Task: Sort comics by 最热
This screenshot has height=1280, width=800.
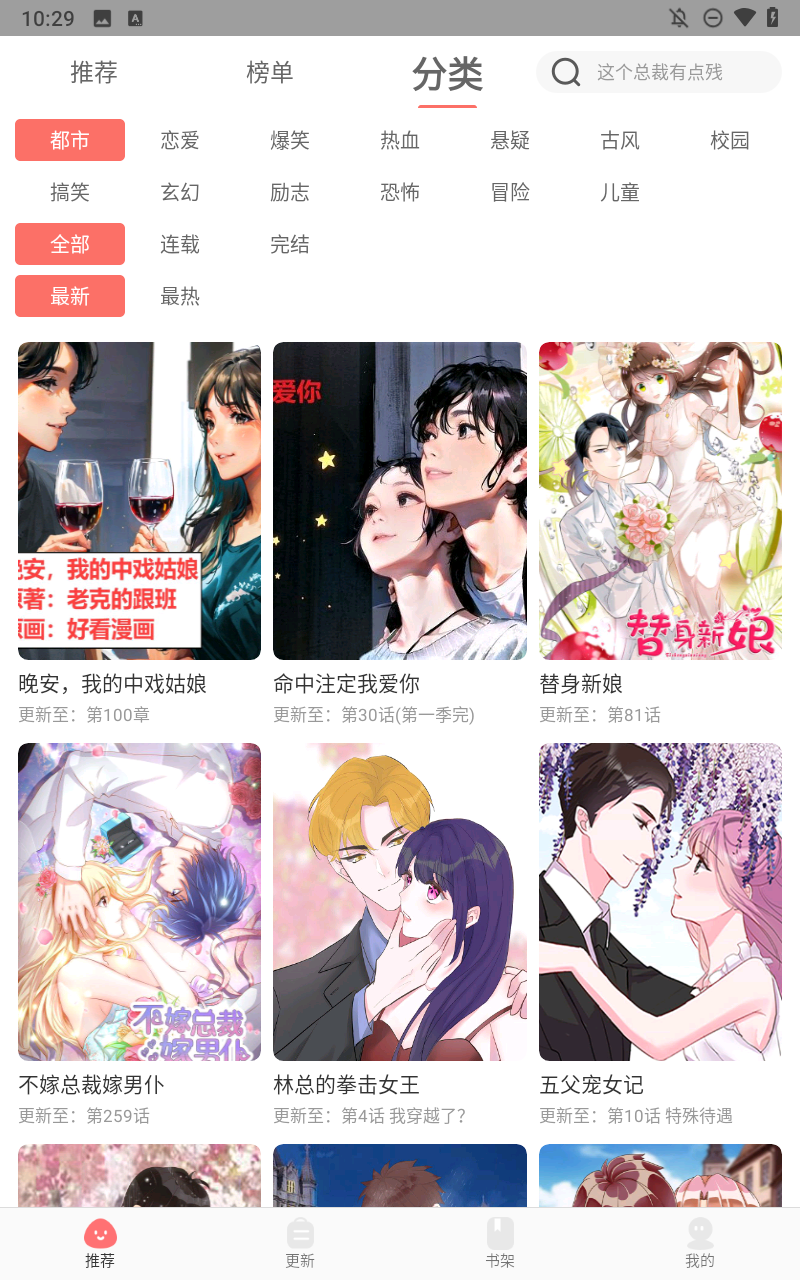Action: coord(180,296)
